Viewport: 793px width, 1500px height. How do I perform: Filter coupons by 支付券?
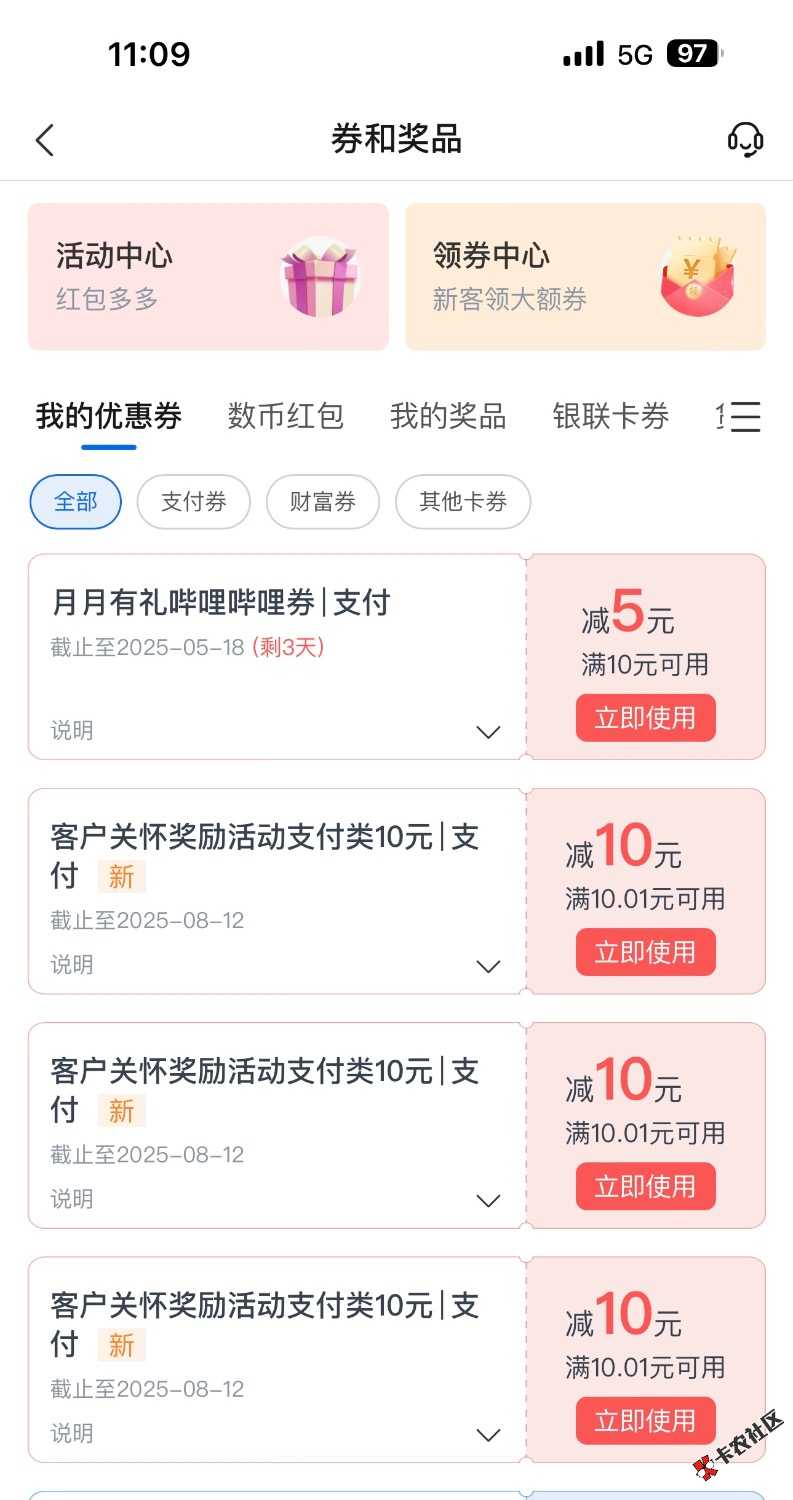point(193,502)
